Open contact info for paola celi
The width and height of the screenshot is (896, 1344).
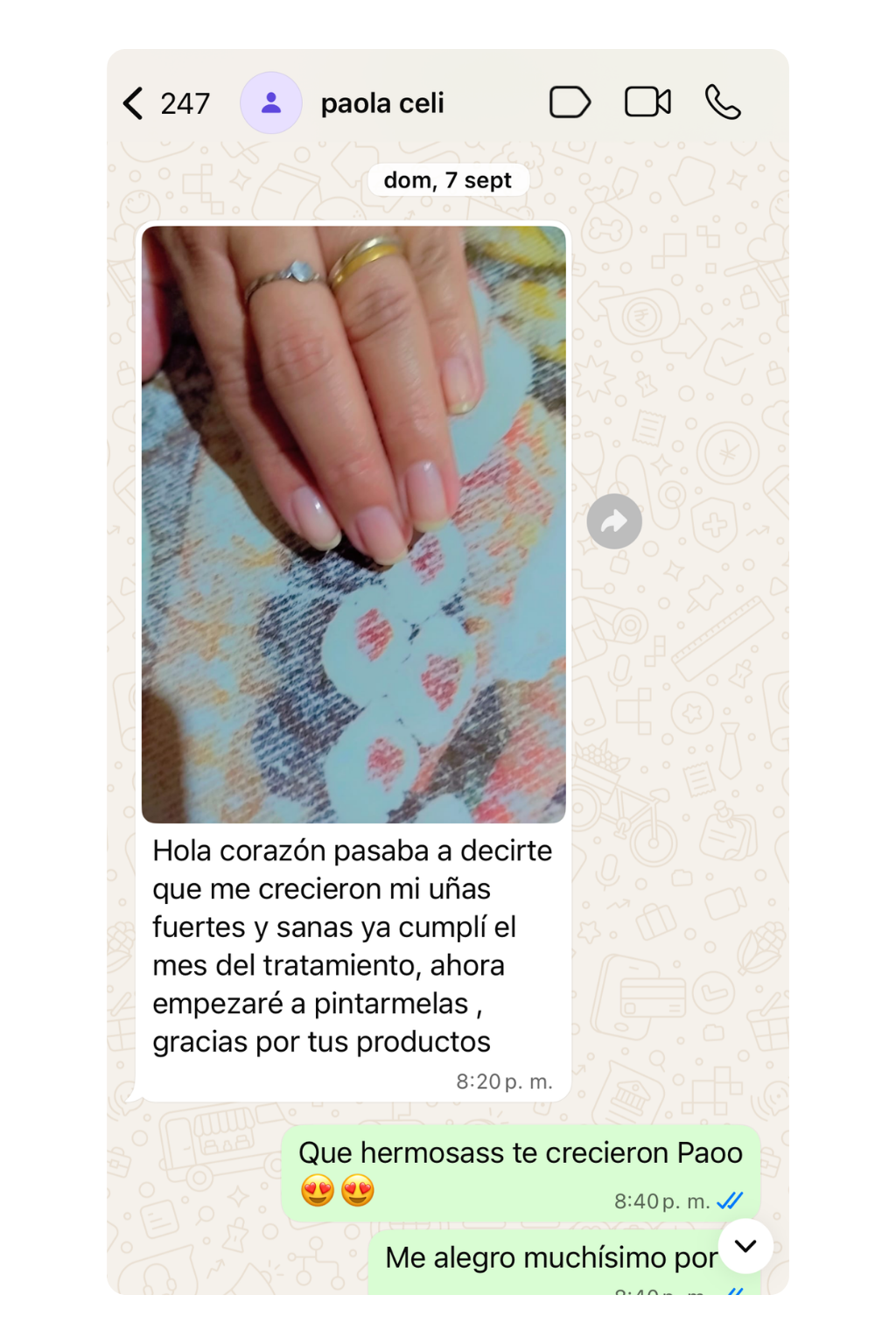point(382,103)
